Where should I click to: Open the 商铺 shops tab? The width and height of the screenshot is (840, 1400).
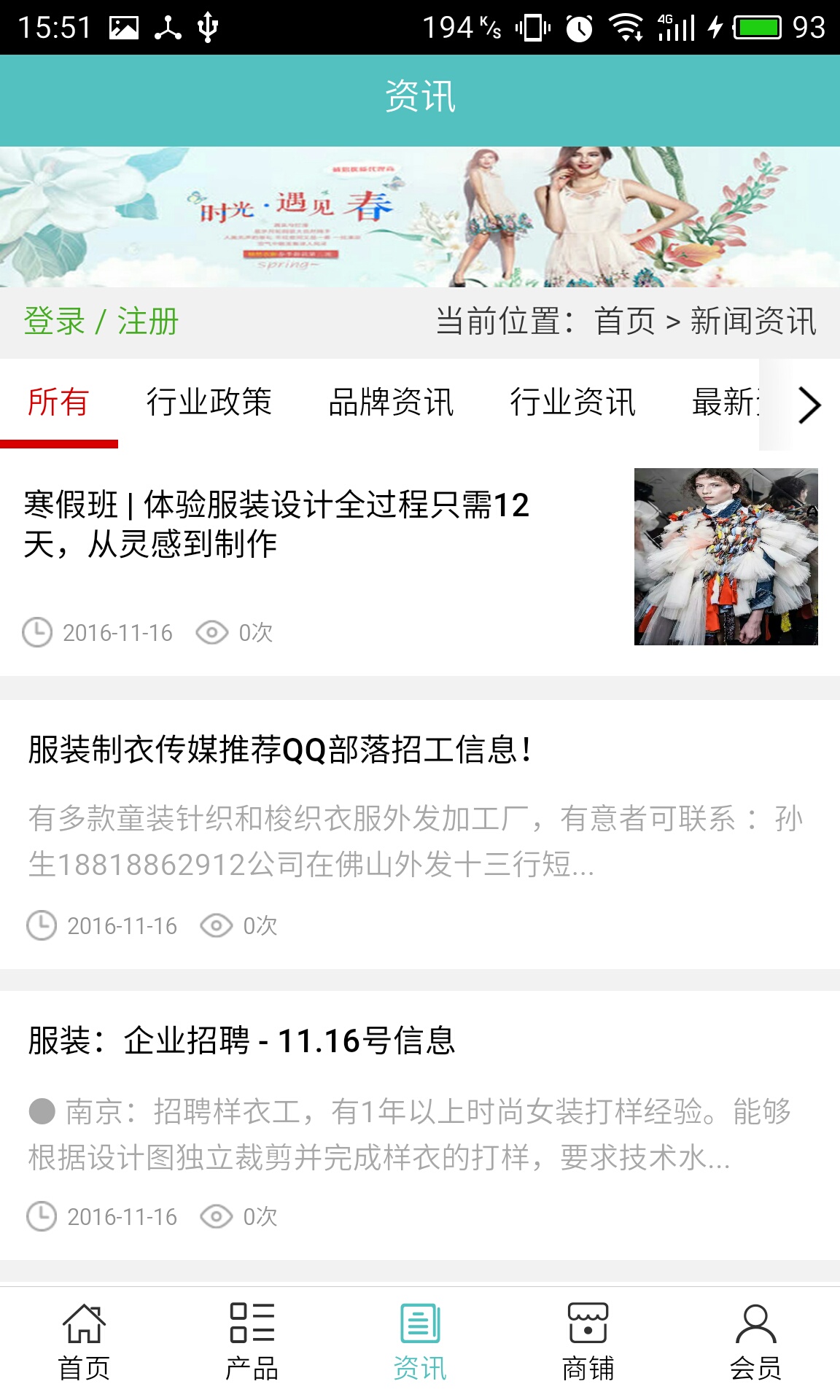point(588,1342)
